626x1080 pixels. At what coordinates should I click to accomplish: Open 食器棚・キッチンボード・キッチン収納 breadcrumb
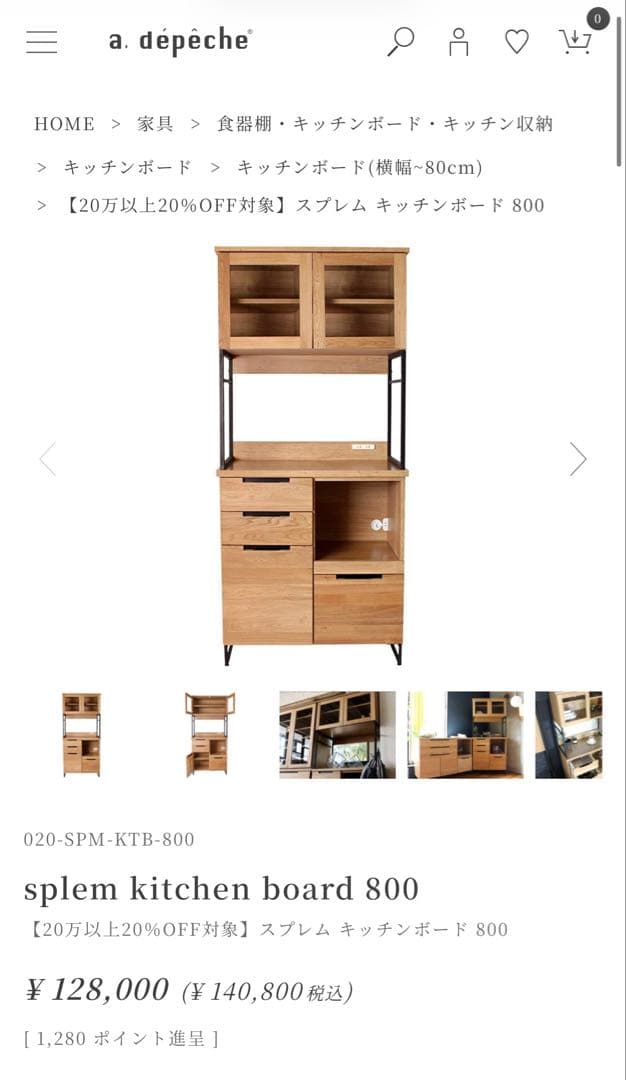[x=384, y=124]
